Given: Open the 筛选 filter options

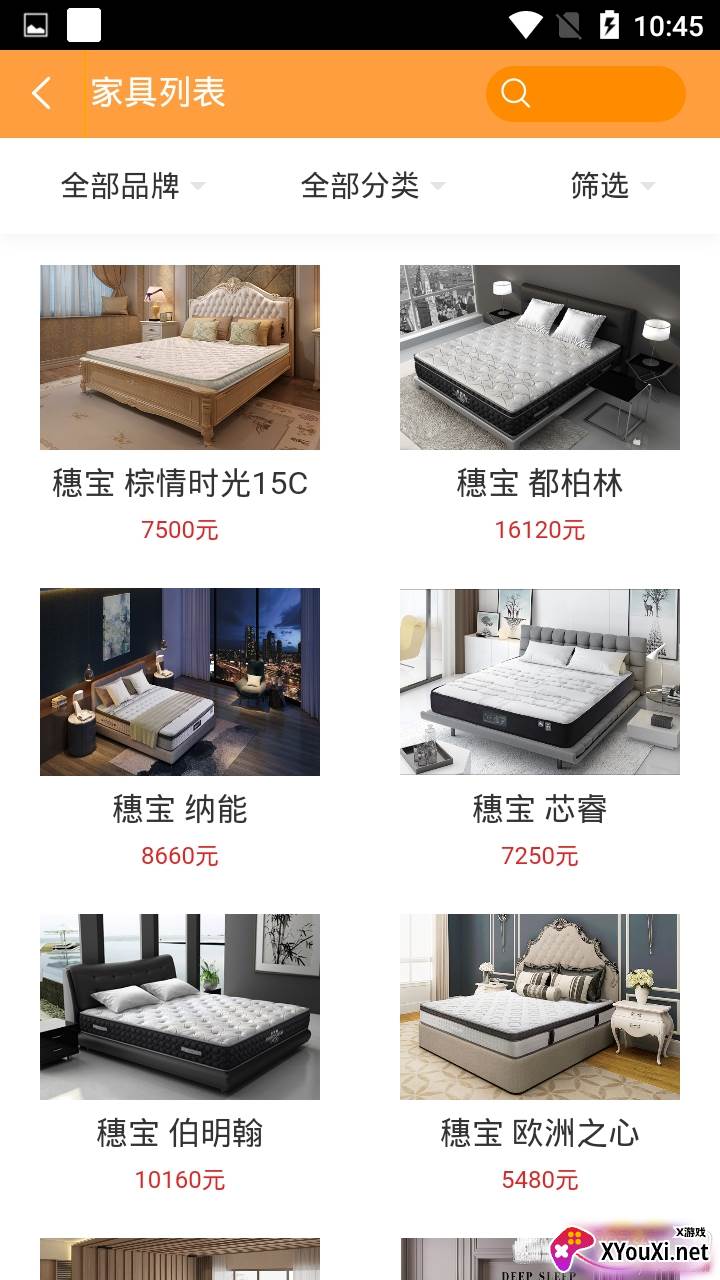Looking at the screenshot, I should click(x=611, y=186).
